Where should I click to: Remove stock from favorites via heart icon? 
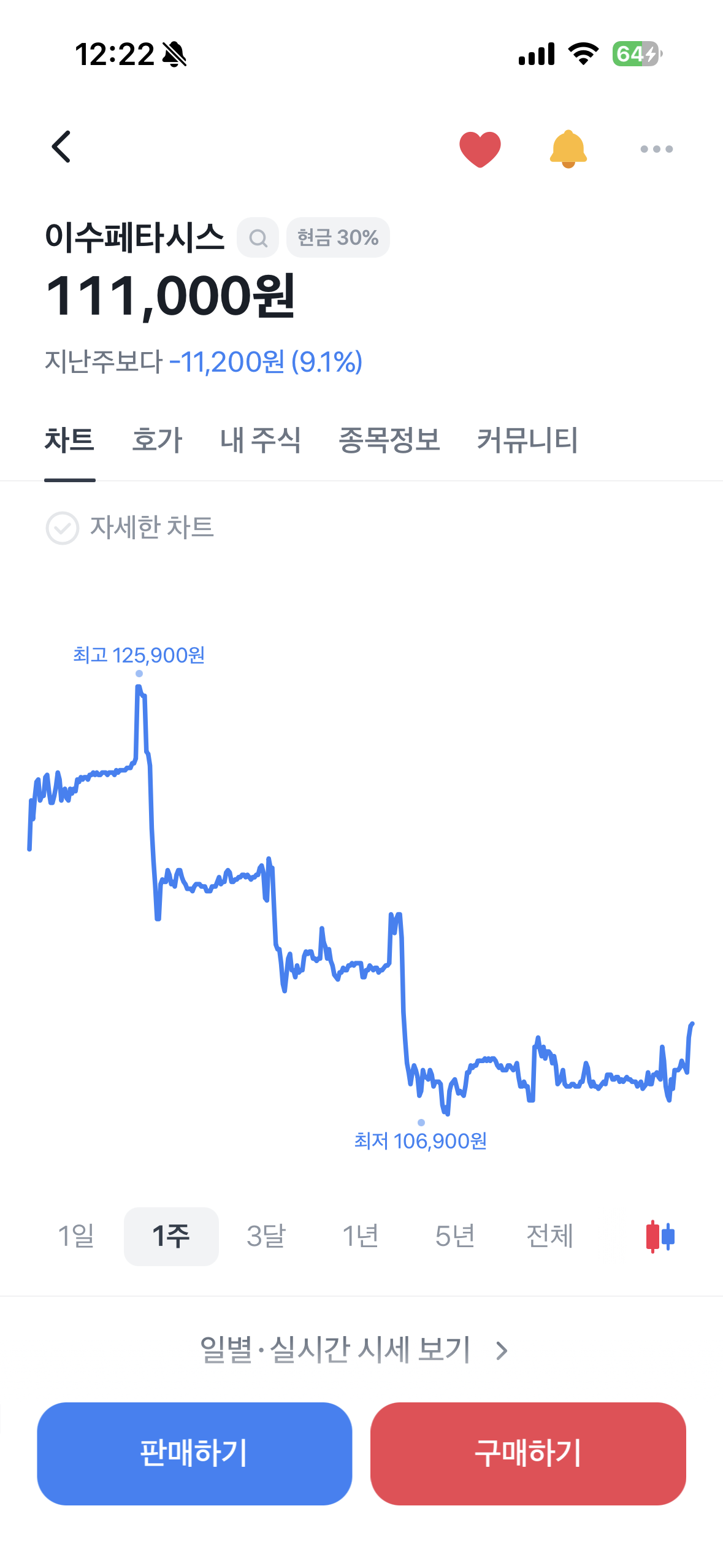[x=480, y=149]
